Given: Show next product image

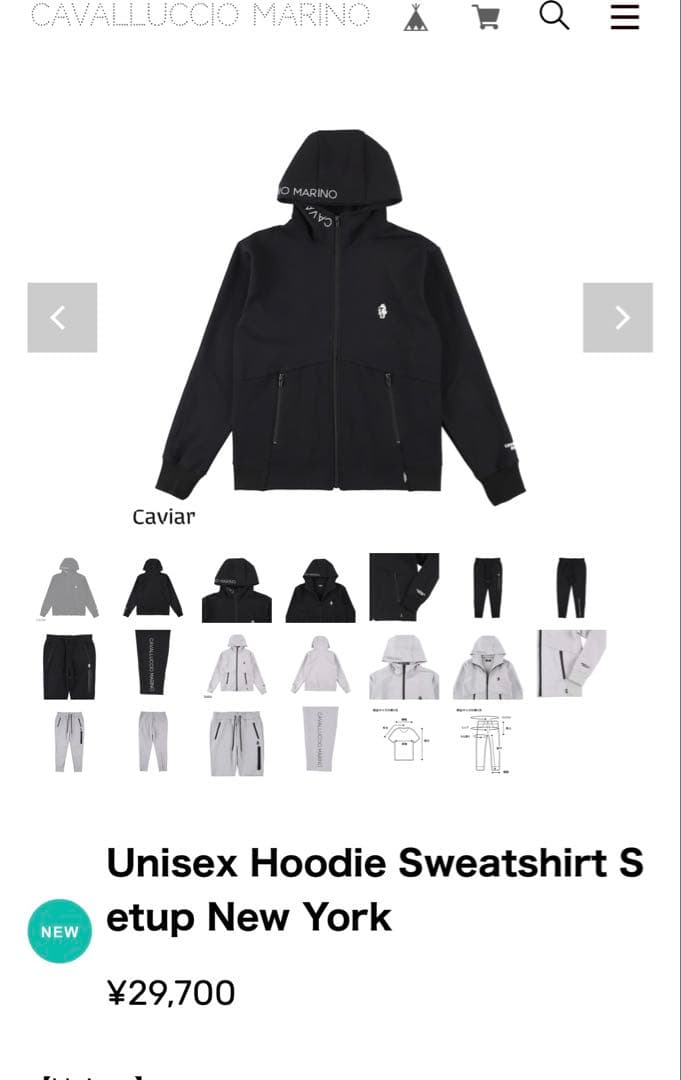Looking at the screenshot, I should point(618,318).
